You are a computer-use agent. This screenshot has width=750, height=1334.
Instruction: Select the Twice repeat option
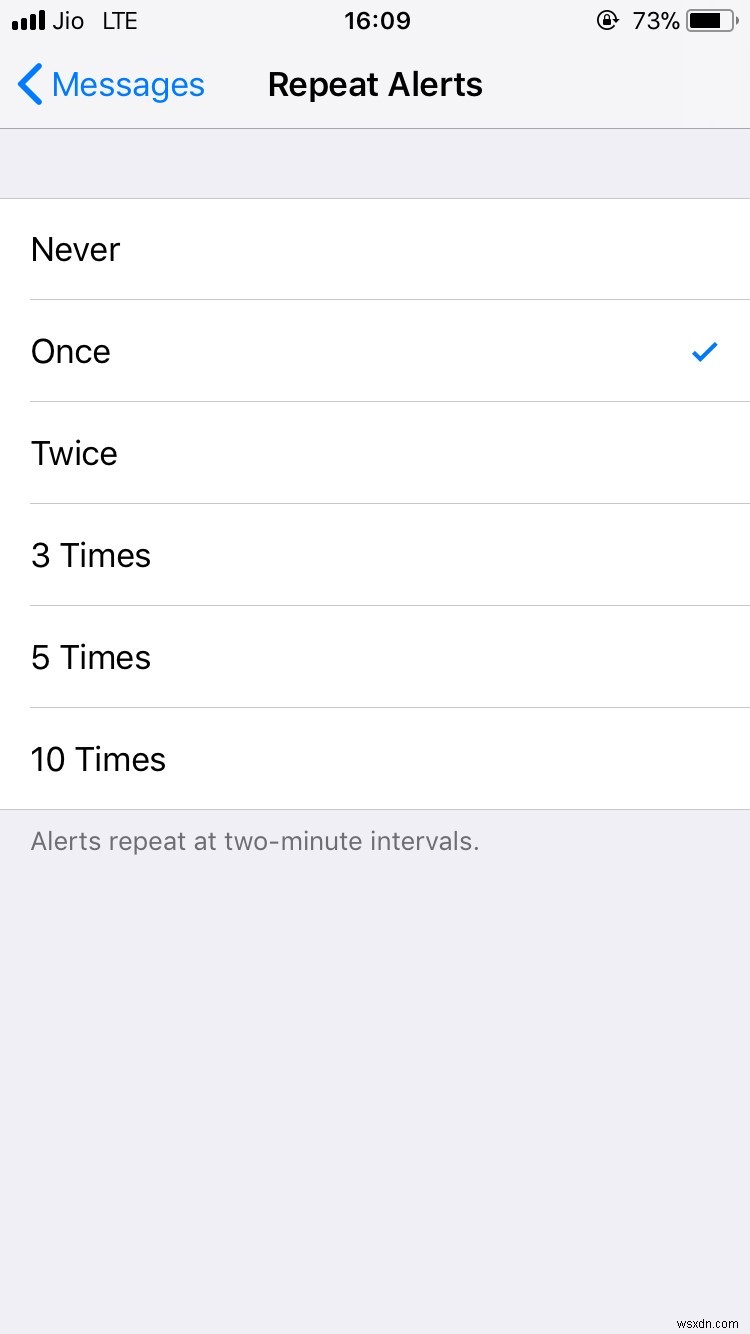(375, 453)
